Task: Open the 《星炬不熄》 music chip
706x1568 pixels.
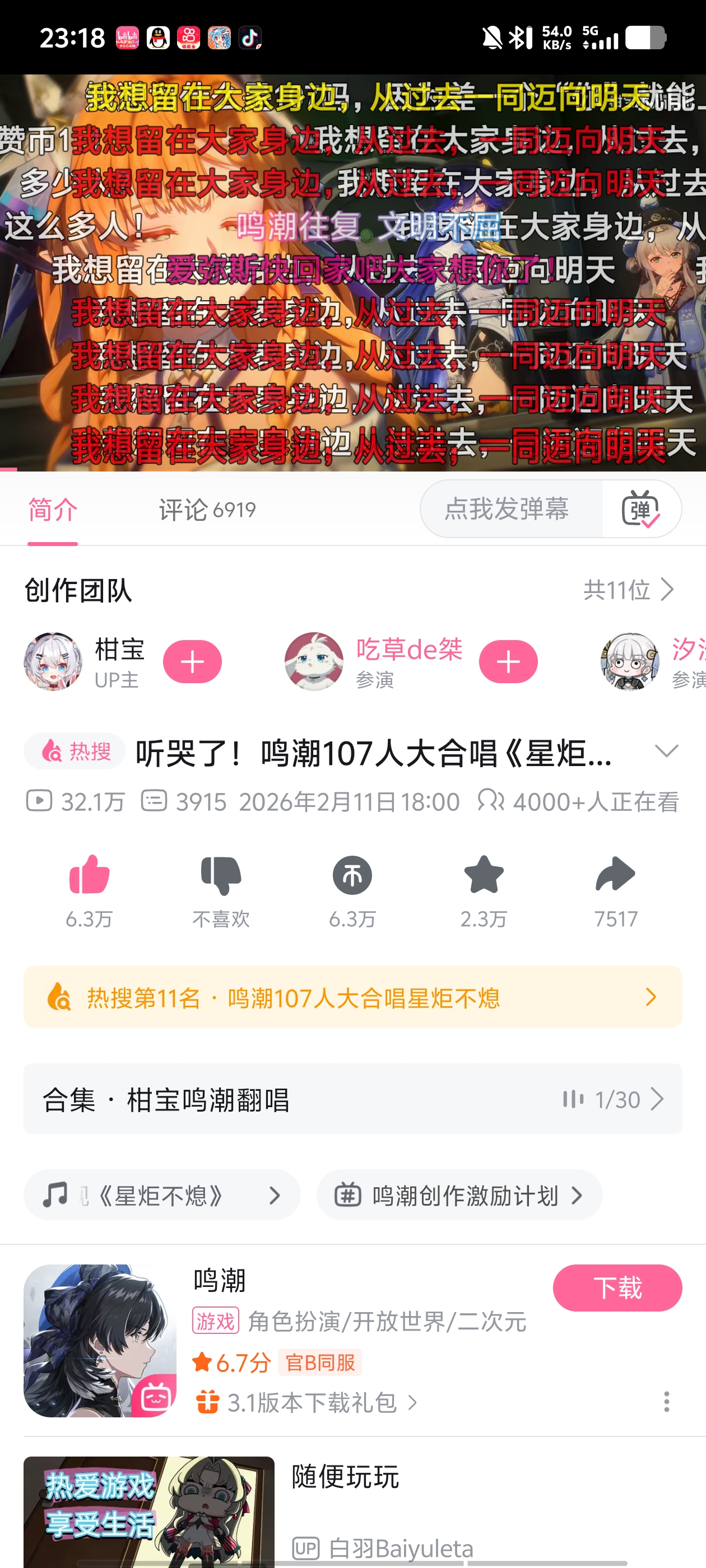Action: (x=161, y=1196)
